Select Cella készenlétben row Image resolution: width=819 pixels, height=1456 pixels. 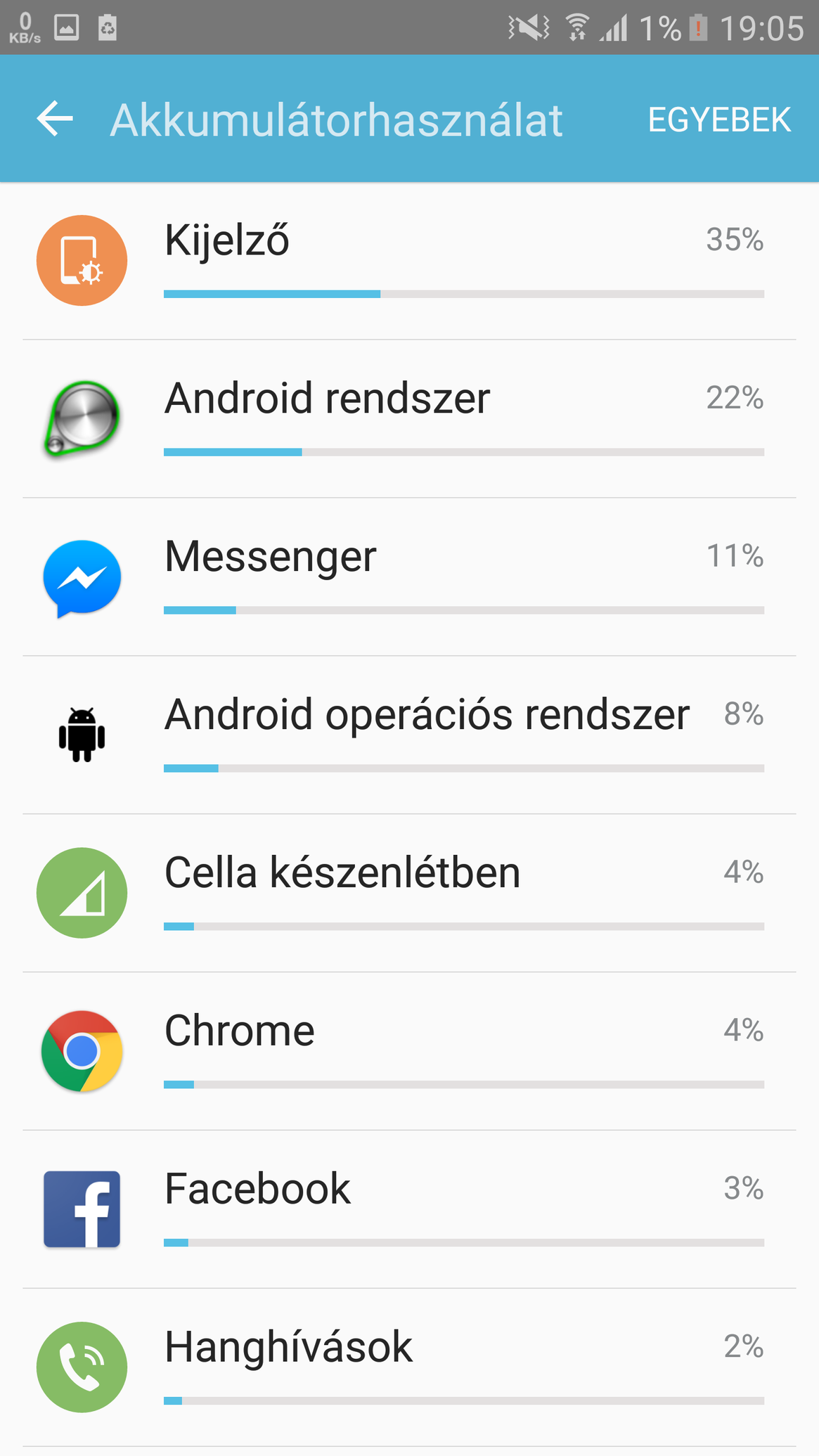click(409, 894)
